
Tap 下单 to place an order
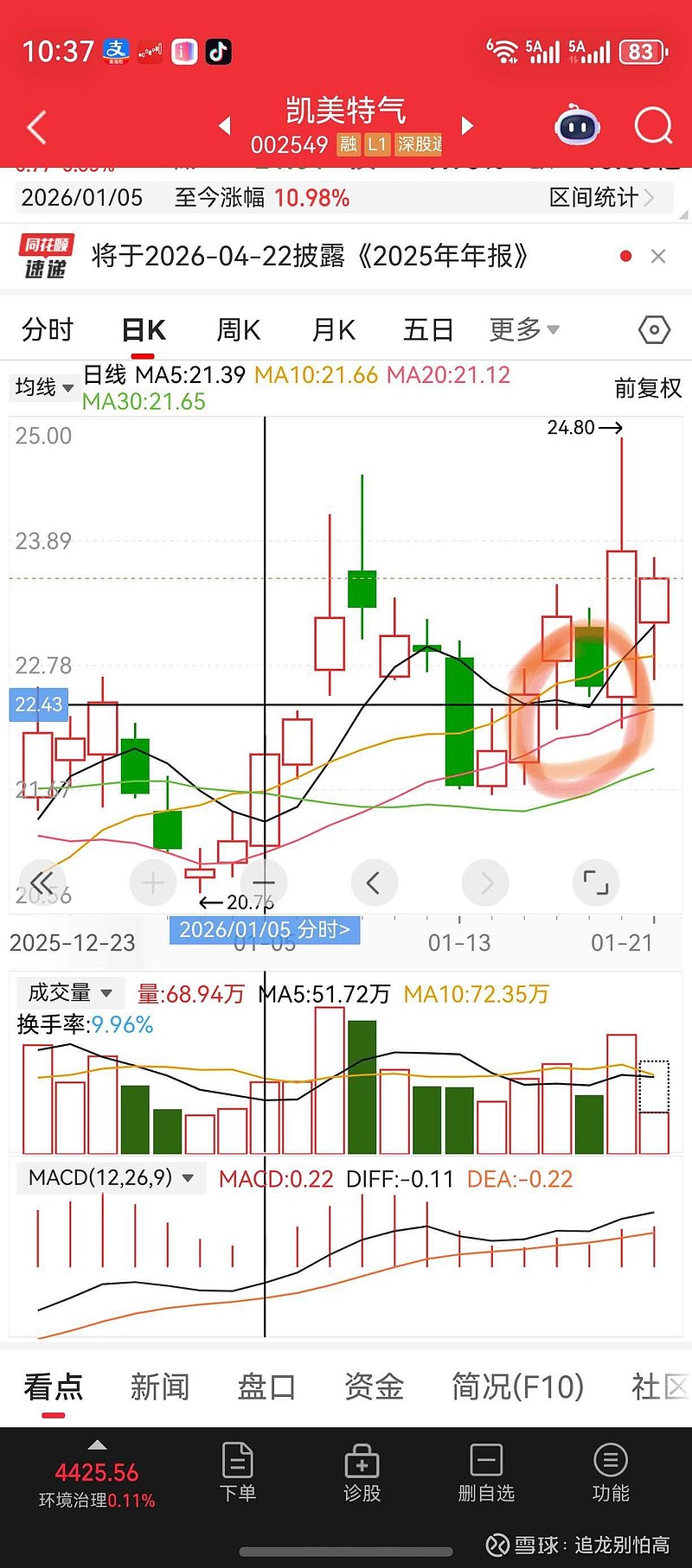[238, 1472]
